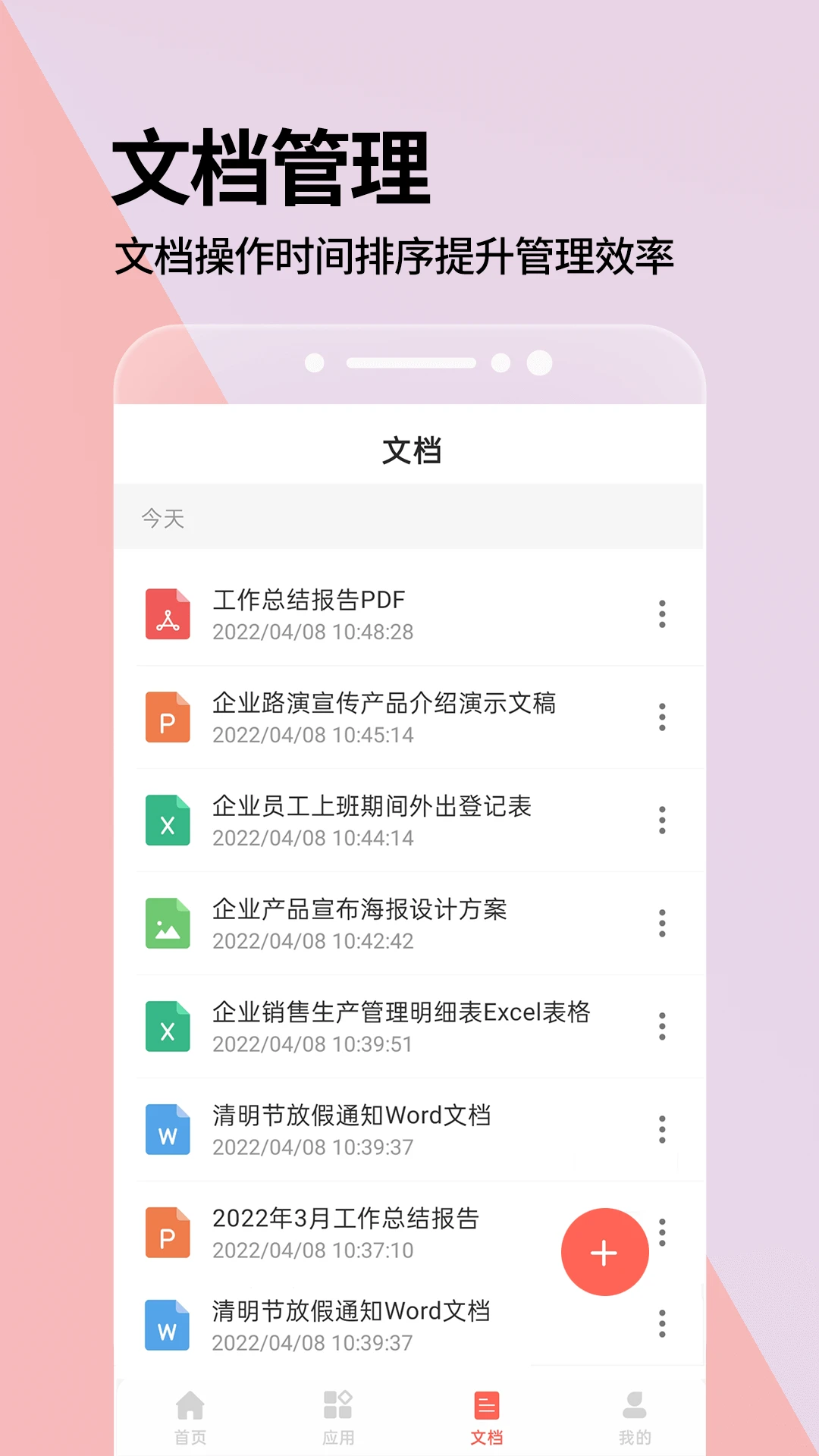This screenshot has width=819, height=1456.
Task: Select the Excel icon of 企业销售生产管理明细表Excel表格
Action: [x=168, y=1026]
